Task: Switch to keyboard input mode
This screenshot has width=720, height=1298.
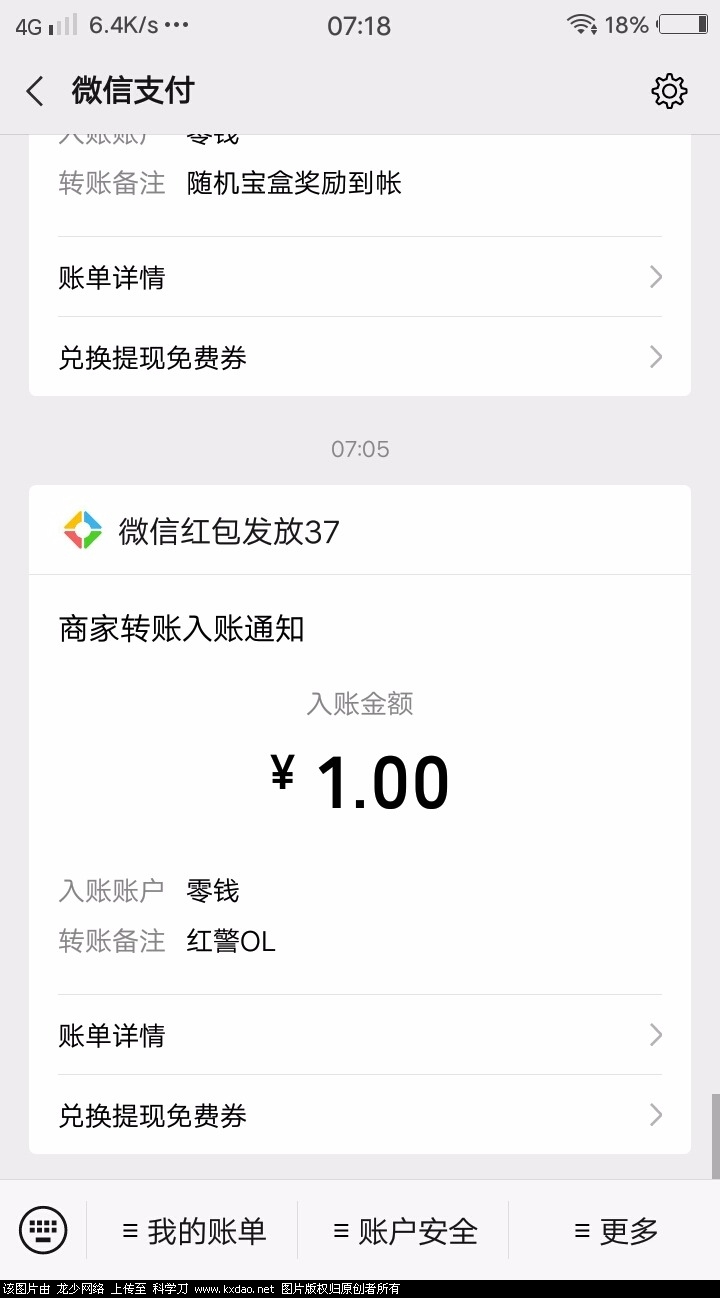Action: (x=43, y=1230)
